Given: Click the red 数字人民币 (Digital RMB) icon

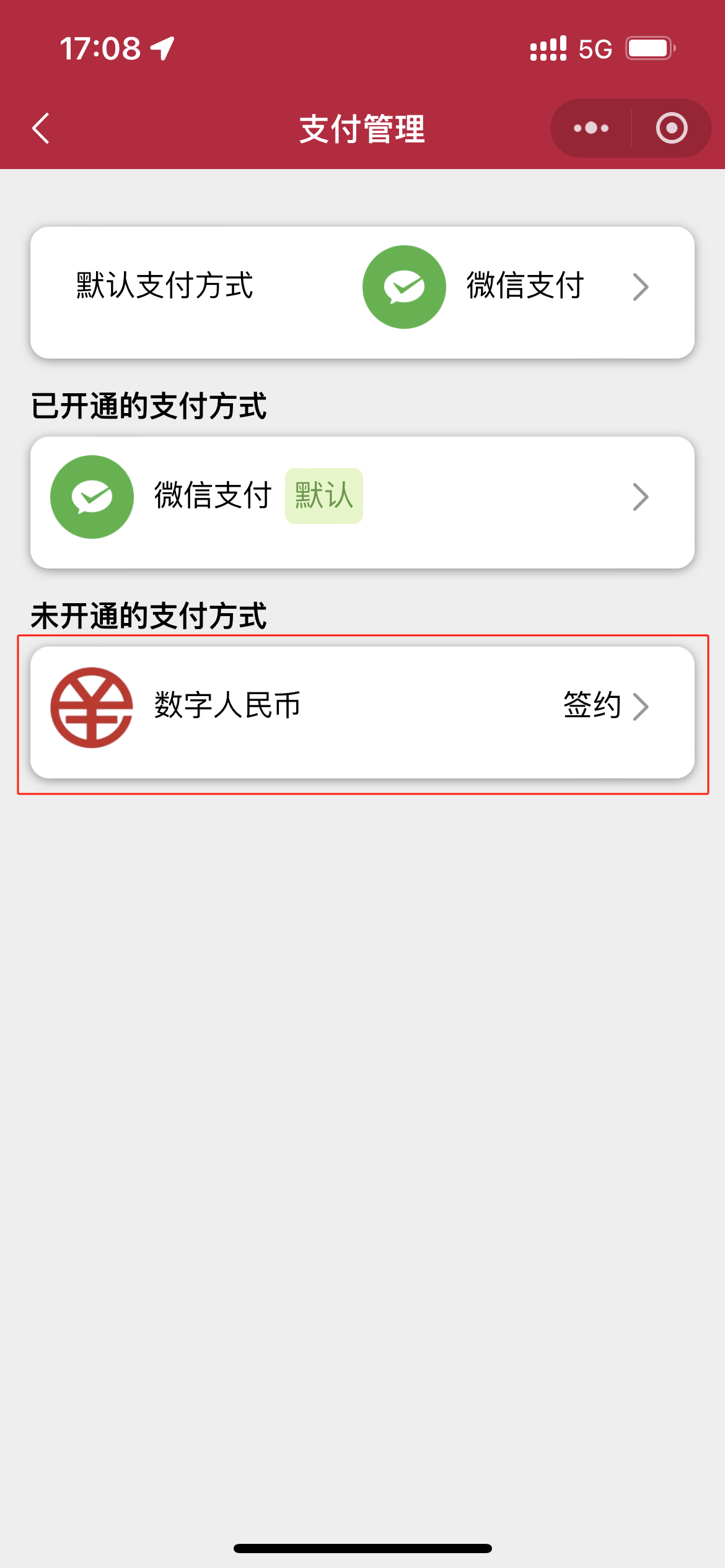Looking at the screenshot, I should point(92,708).
